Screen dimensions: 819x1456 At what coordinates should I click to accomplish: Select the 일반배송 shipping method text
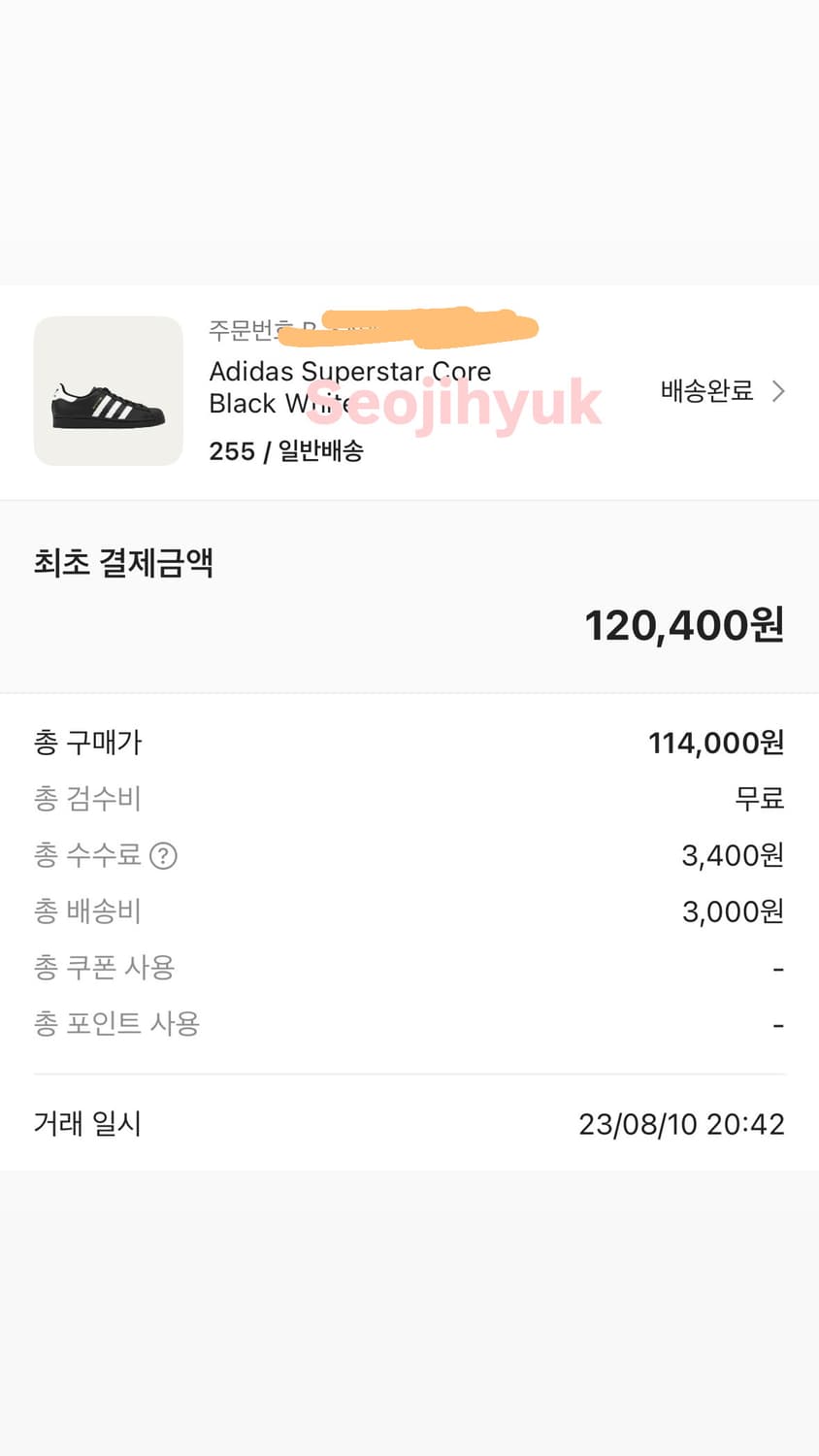click(x=321, y=450)
